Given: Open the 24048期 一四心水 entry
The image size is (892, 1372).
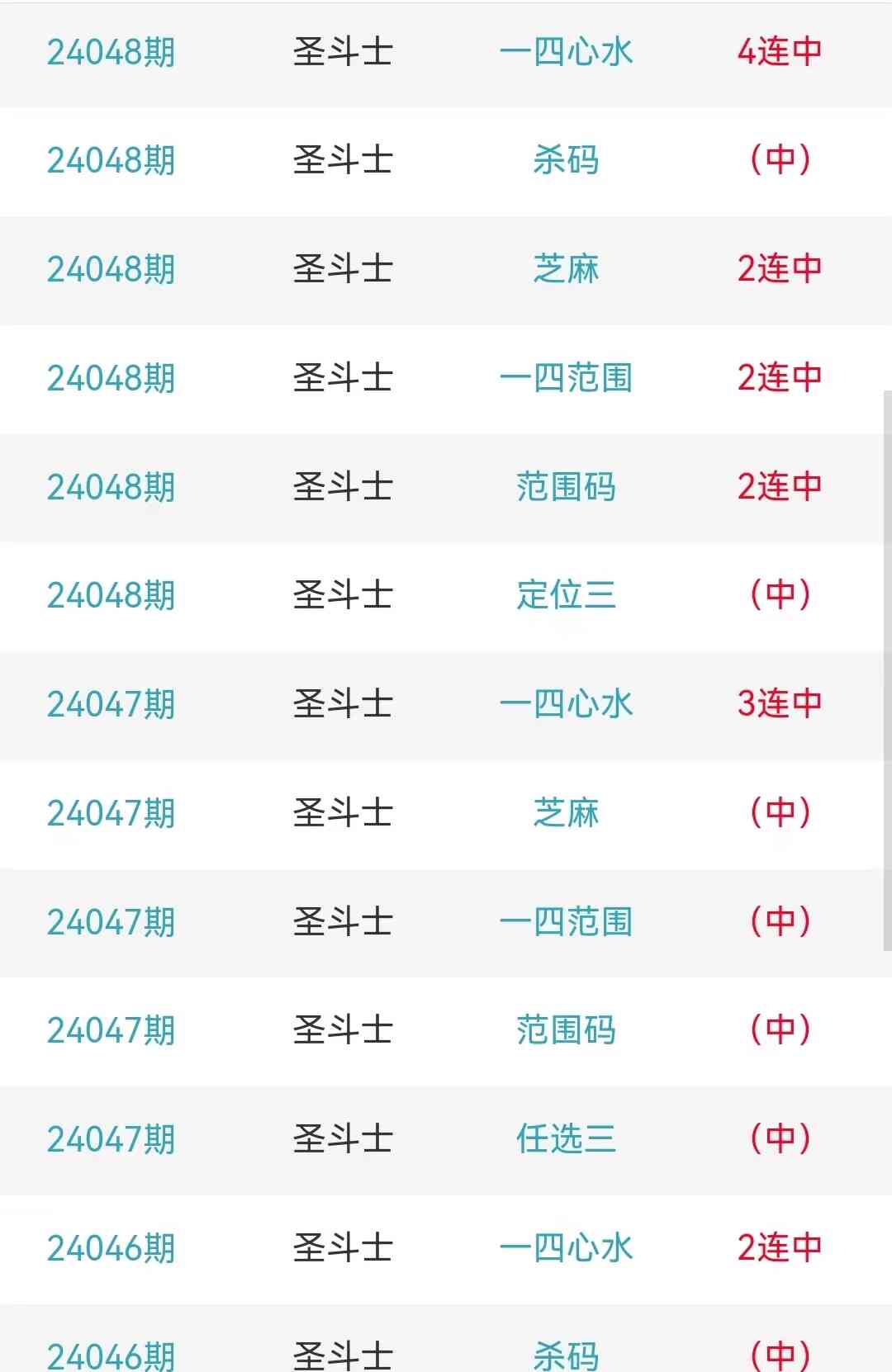Looking at the screenshot, I should pyautogui.click(x=566, y=52).
